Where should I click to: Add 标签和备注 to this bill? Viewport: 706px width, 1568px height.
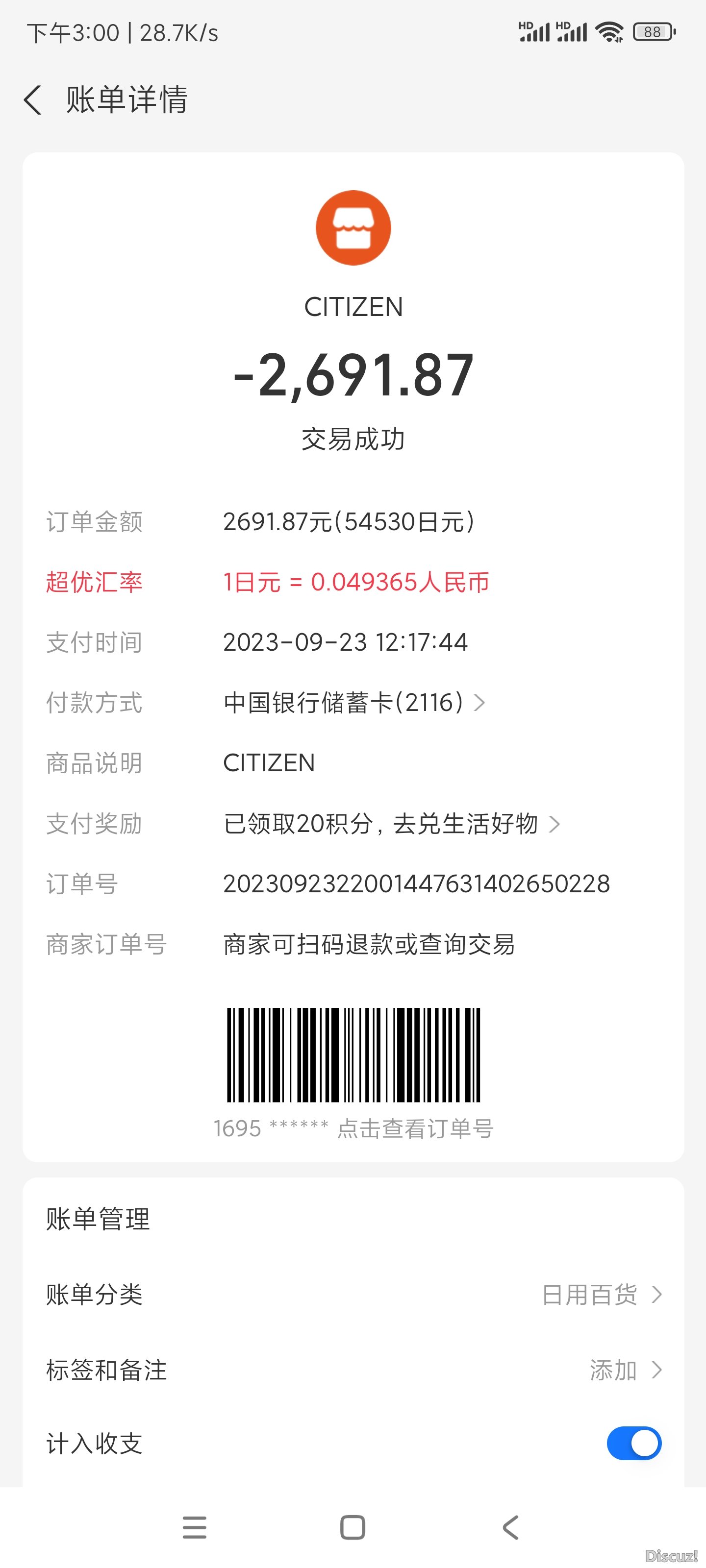coord(625,1370)
